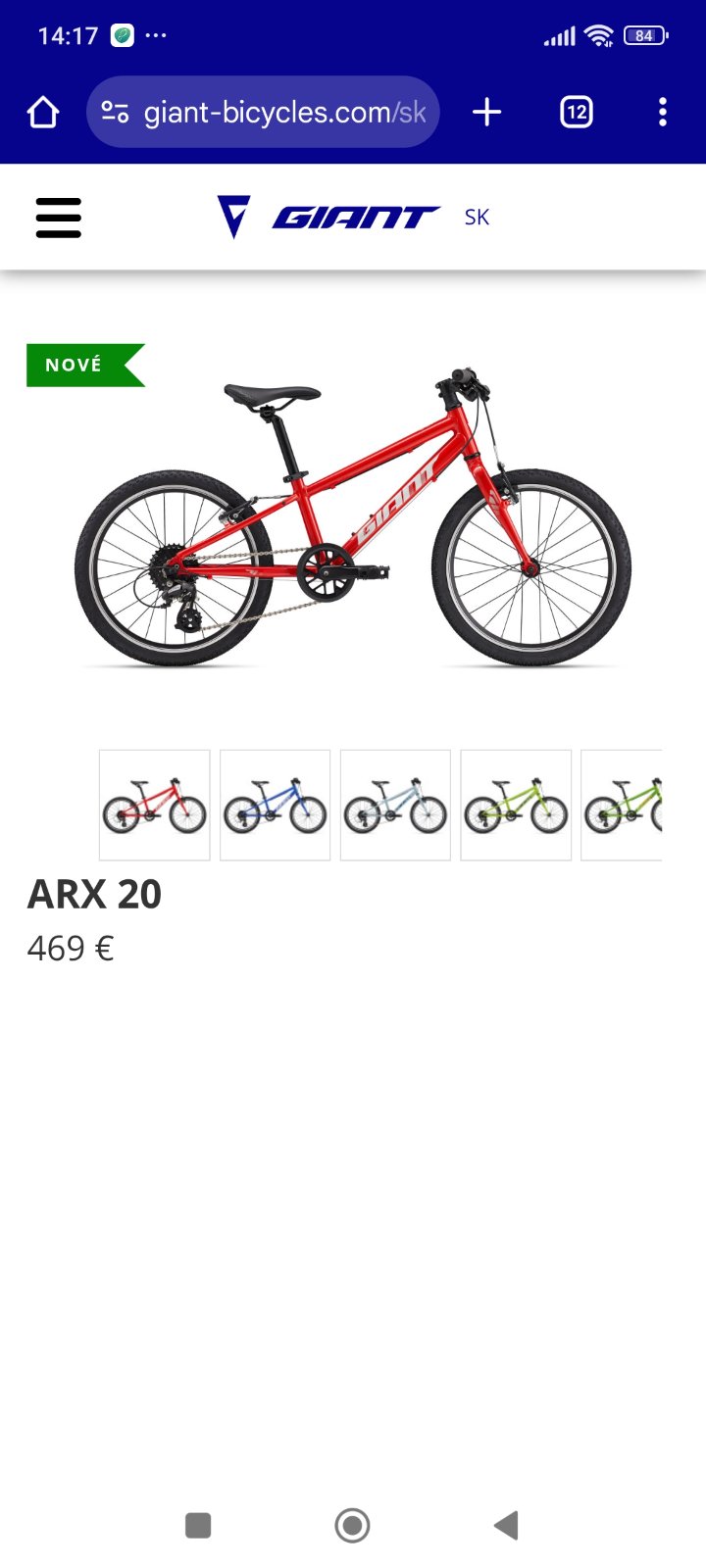The image size is (706, 1568).
Task: Open the browser overflow menu
Action: coord(663,112)
